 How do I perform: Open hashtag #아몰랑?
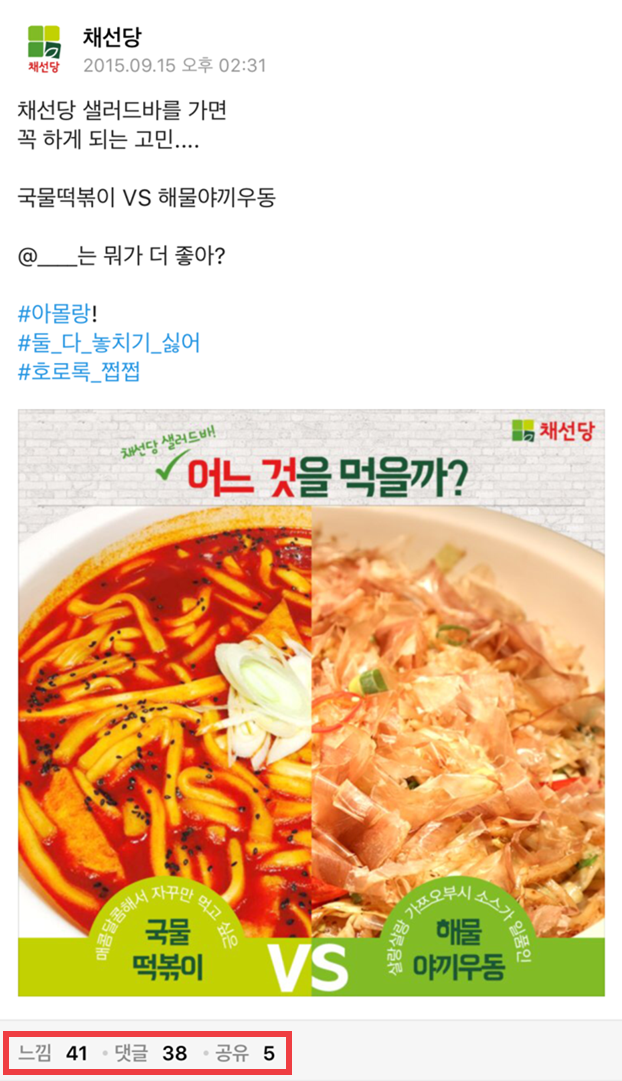pos(54,312)
